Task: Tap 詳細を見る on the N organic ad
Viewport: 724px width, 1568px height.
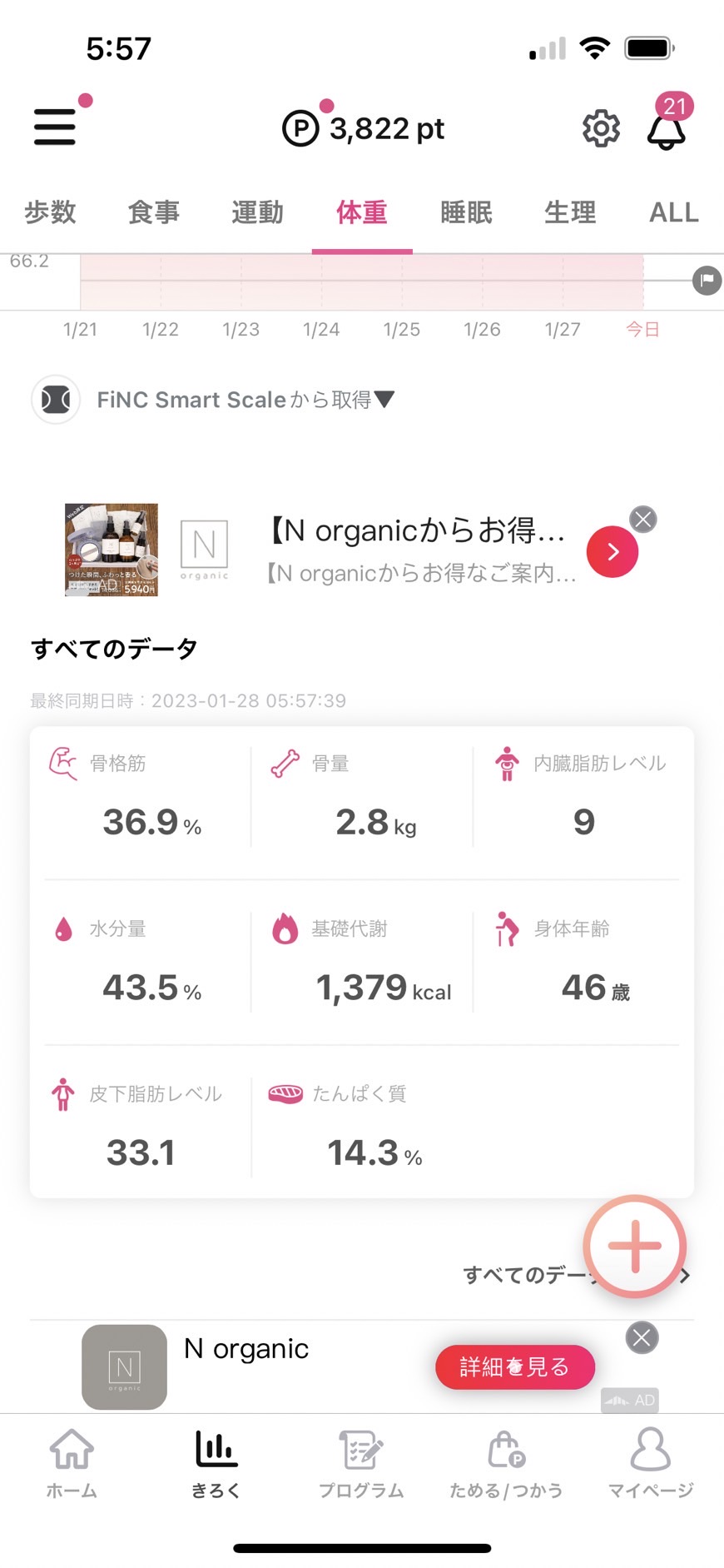Action: (x=515, y=1366)
